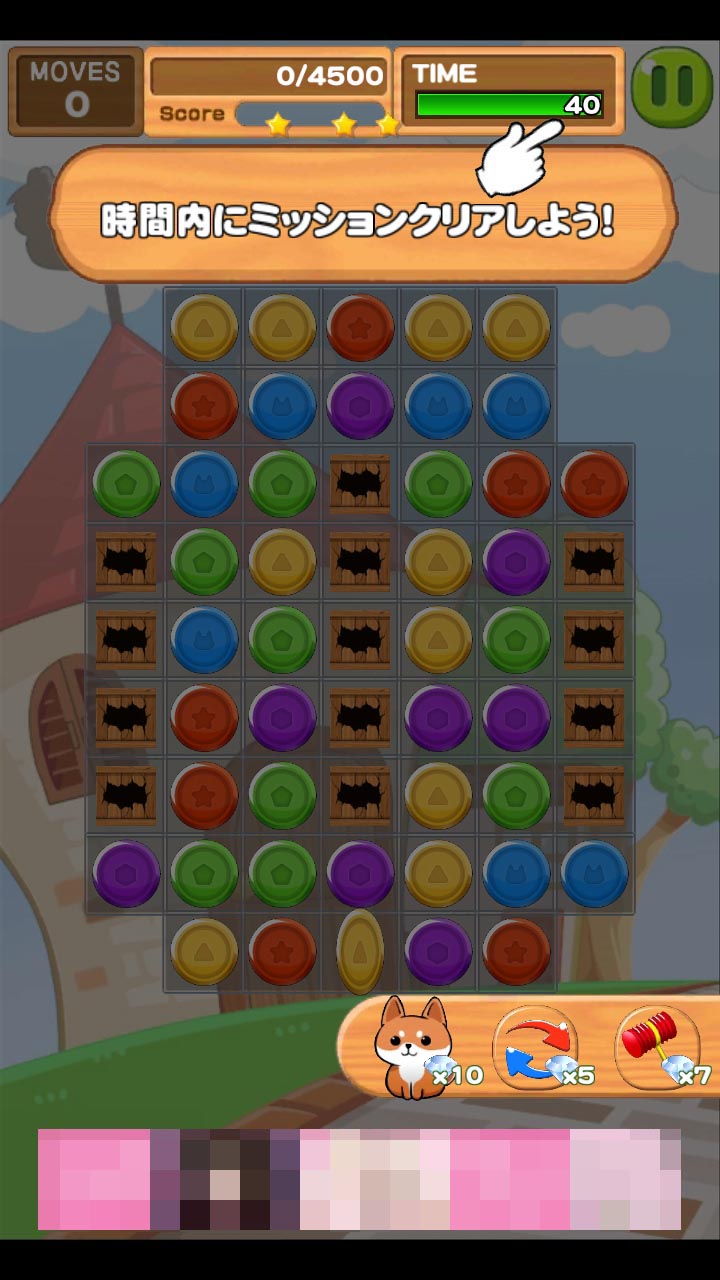Dismiss the time mission tutorial banner
Screen dimensions: 720x1280
point(360,216)
